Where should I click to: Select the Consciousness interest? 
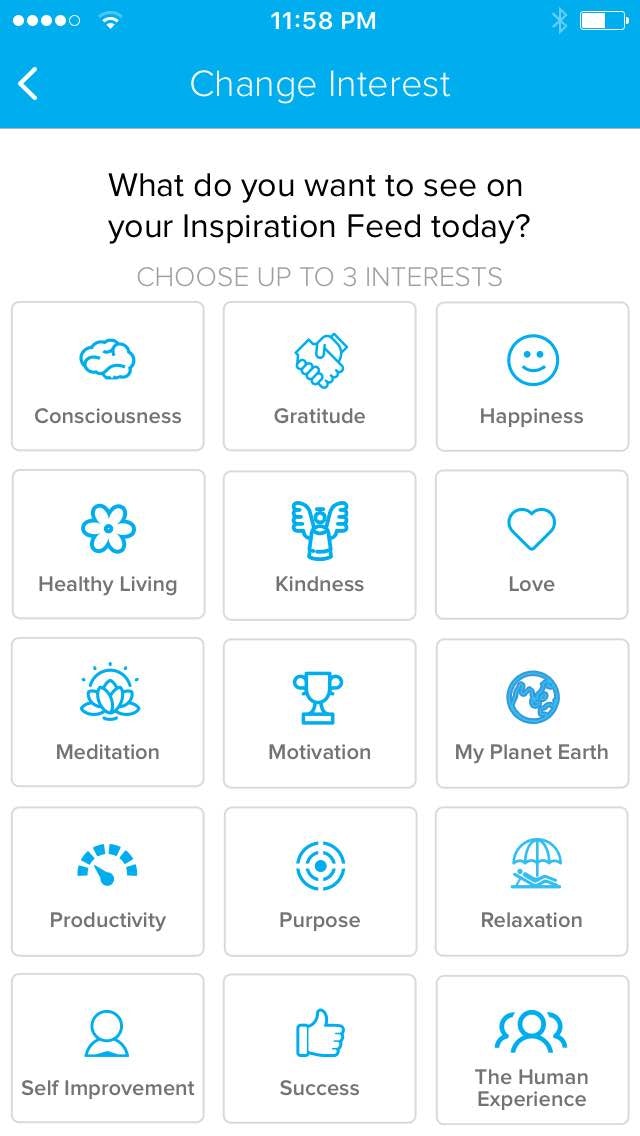pyautogui.click(x=108, y=377)
